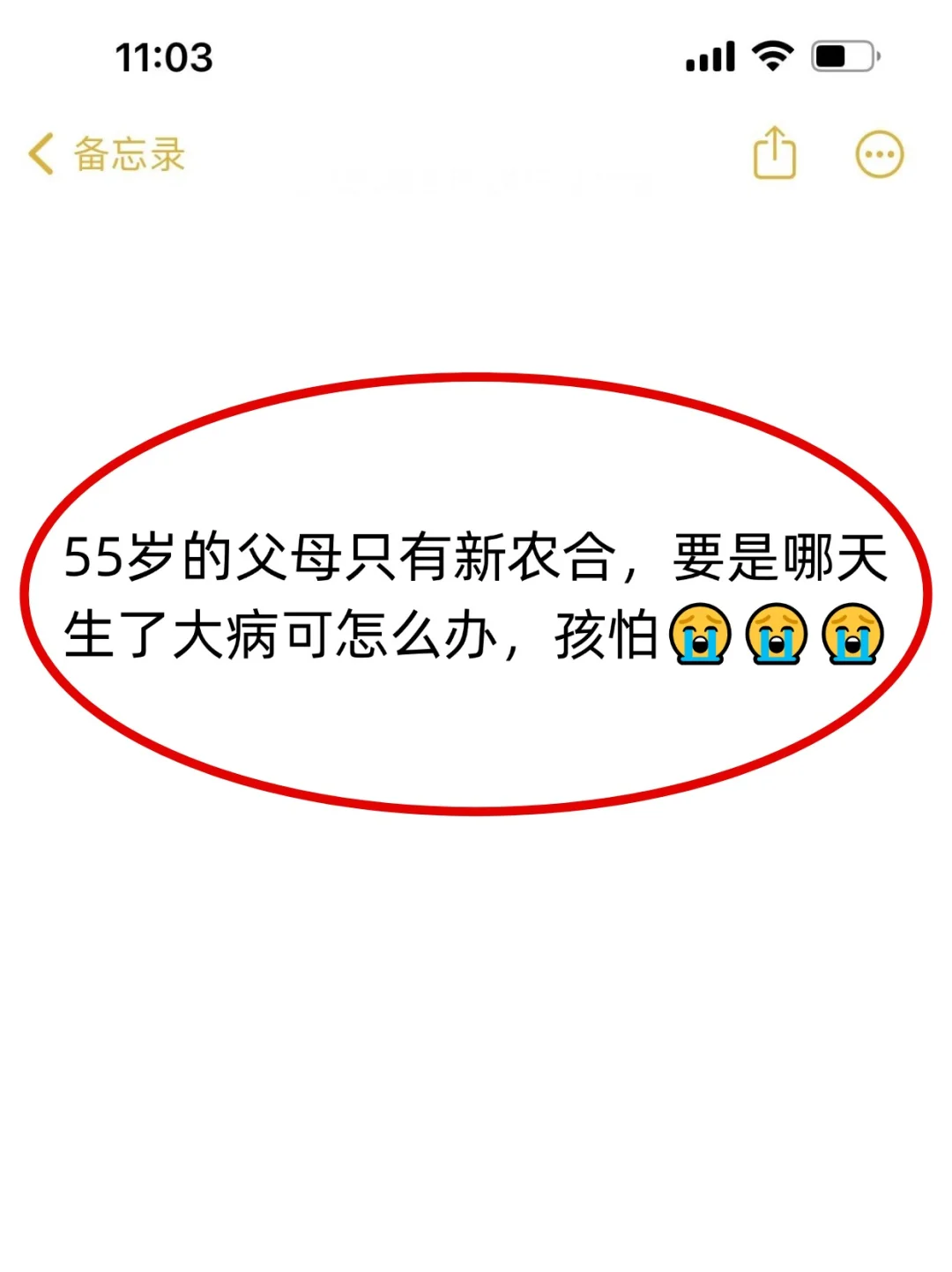Open the more options menu
This screenshot has height=1272, width=952.
[879, 155]
